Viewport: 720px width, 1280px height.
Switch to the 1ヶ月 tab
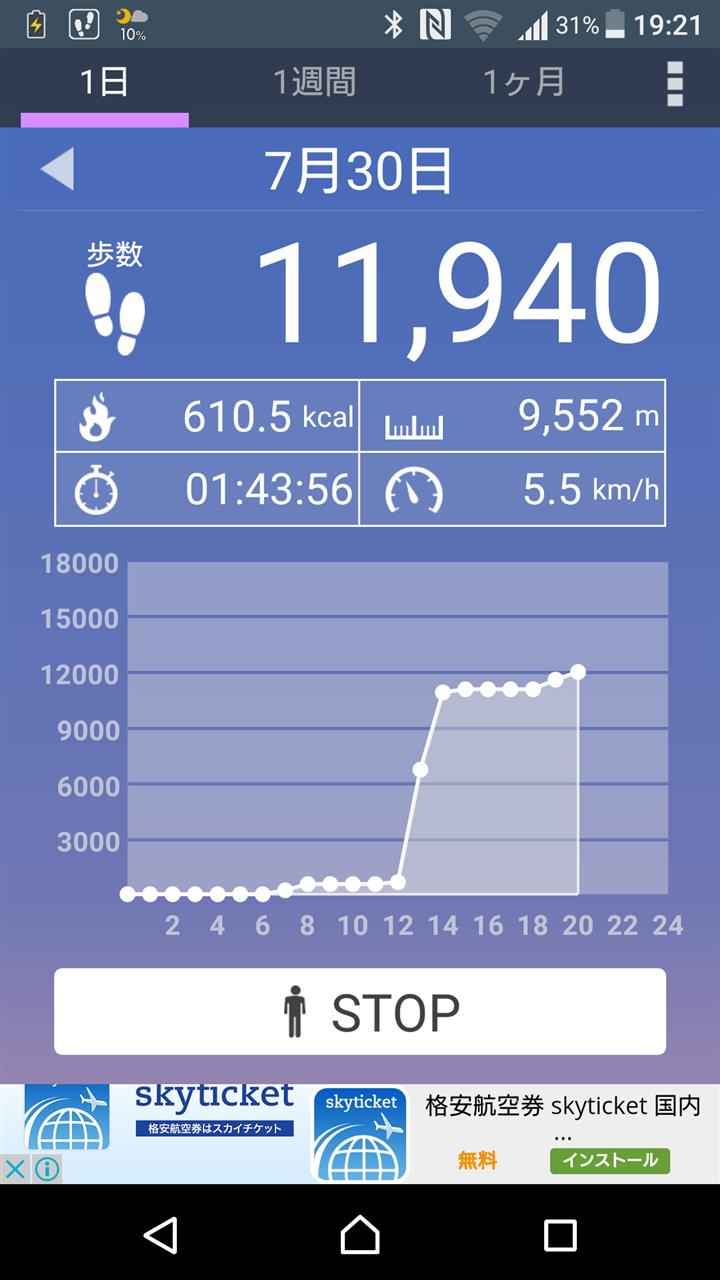[523, 82]
